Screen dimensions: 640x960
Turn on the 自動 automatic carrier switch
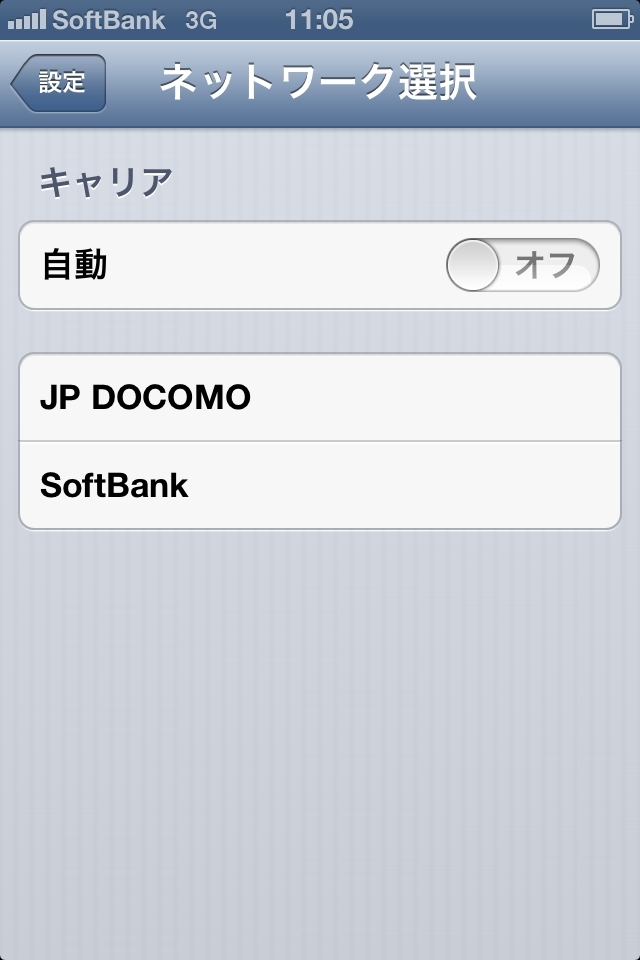[x=522, y=266]
